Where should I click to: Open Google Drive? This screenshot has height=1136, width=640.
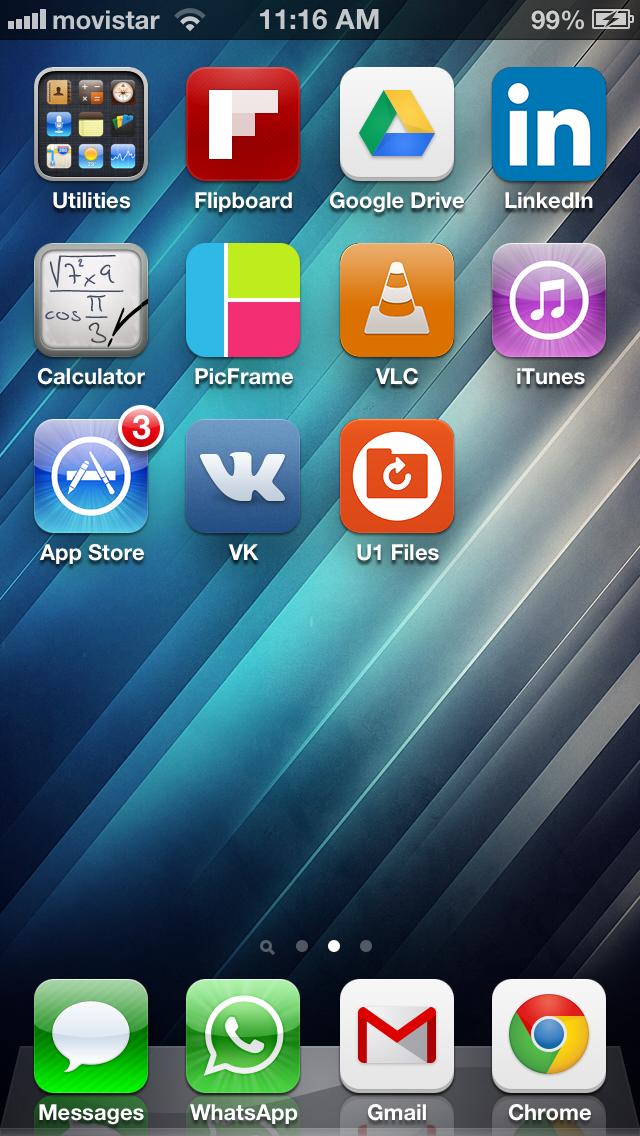click(397, 124)
